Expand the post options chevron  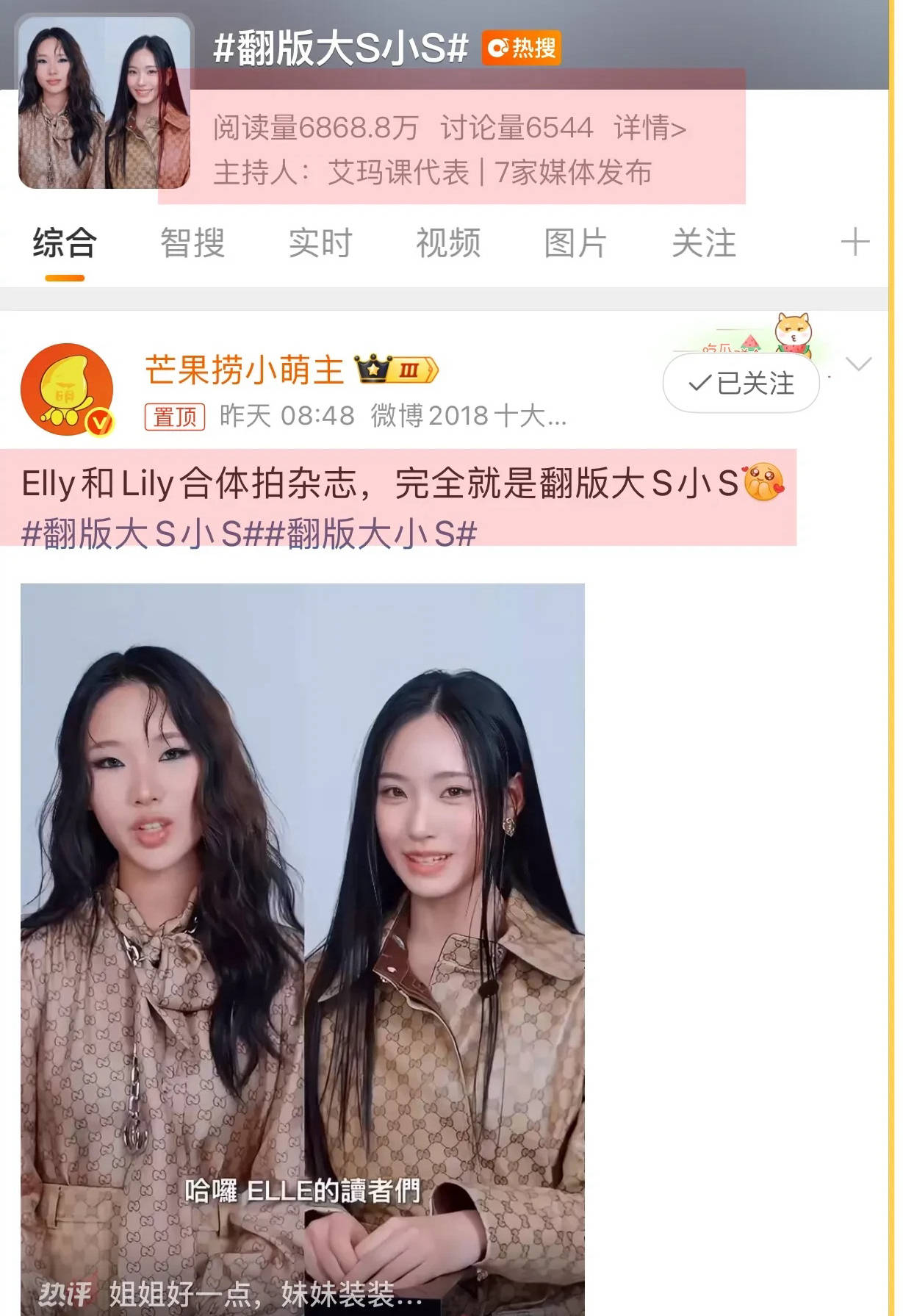coord(858,364)
